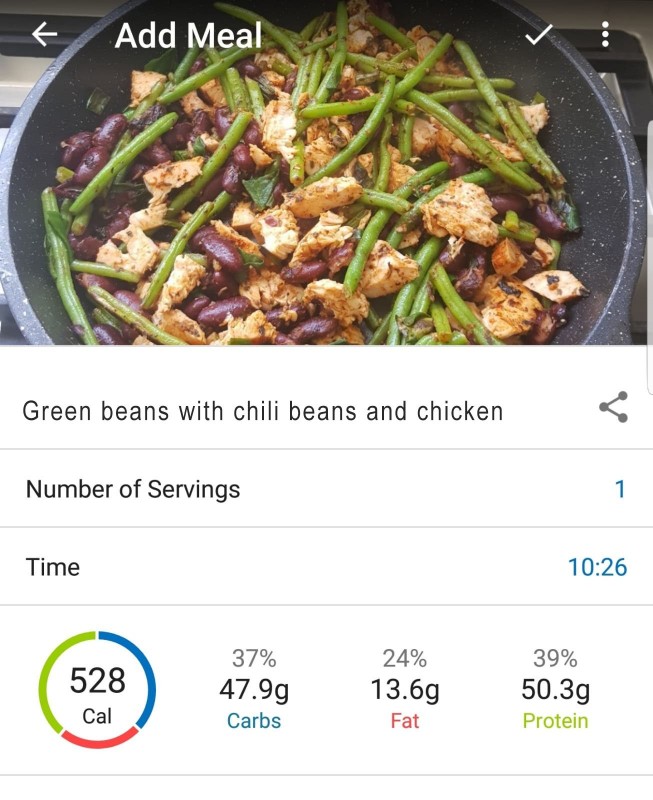Confirm the meal with the checkmark
Image resolution: width=653 pixels, height=800 pixels.
click(539, 35)
